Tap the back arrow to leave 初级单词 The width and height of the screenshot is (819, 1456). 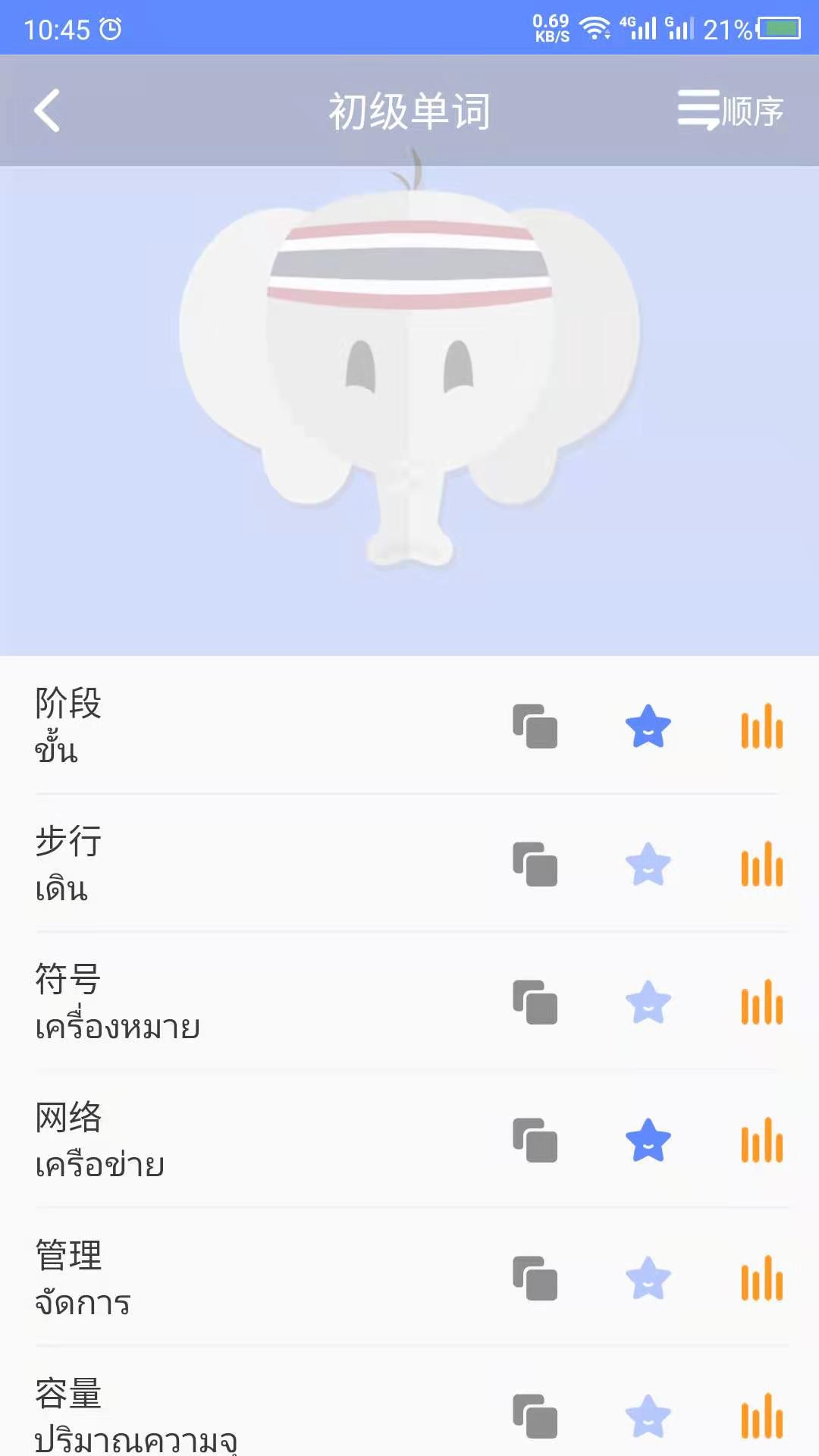[x=47, y=110]
